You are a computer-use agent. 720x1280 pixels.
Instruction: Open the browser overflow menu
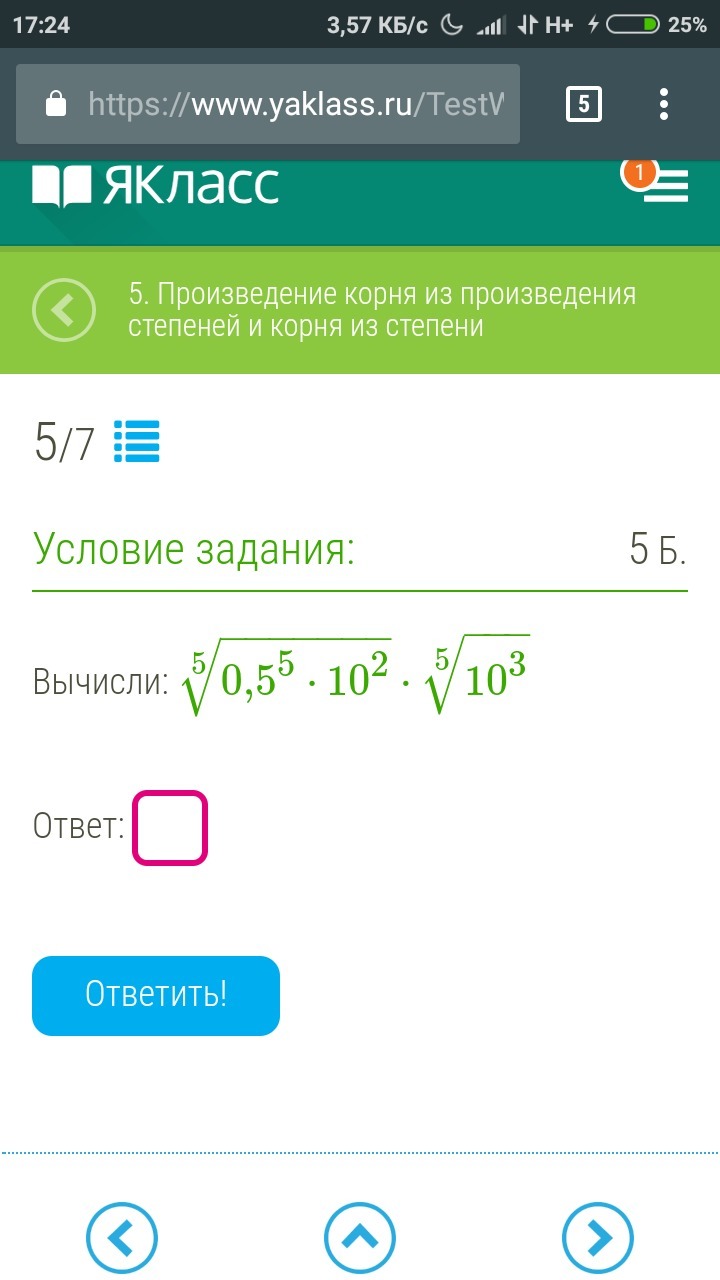[x=664, y=104]
